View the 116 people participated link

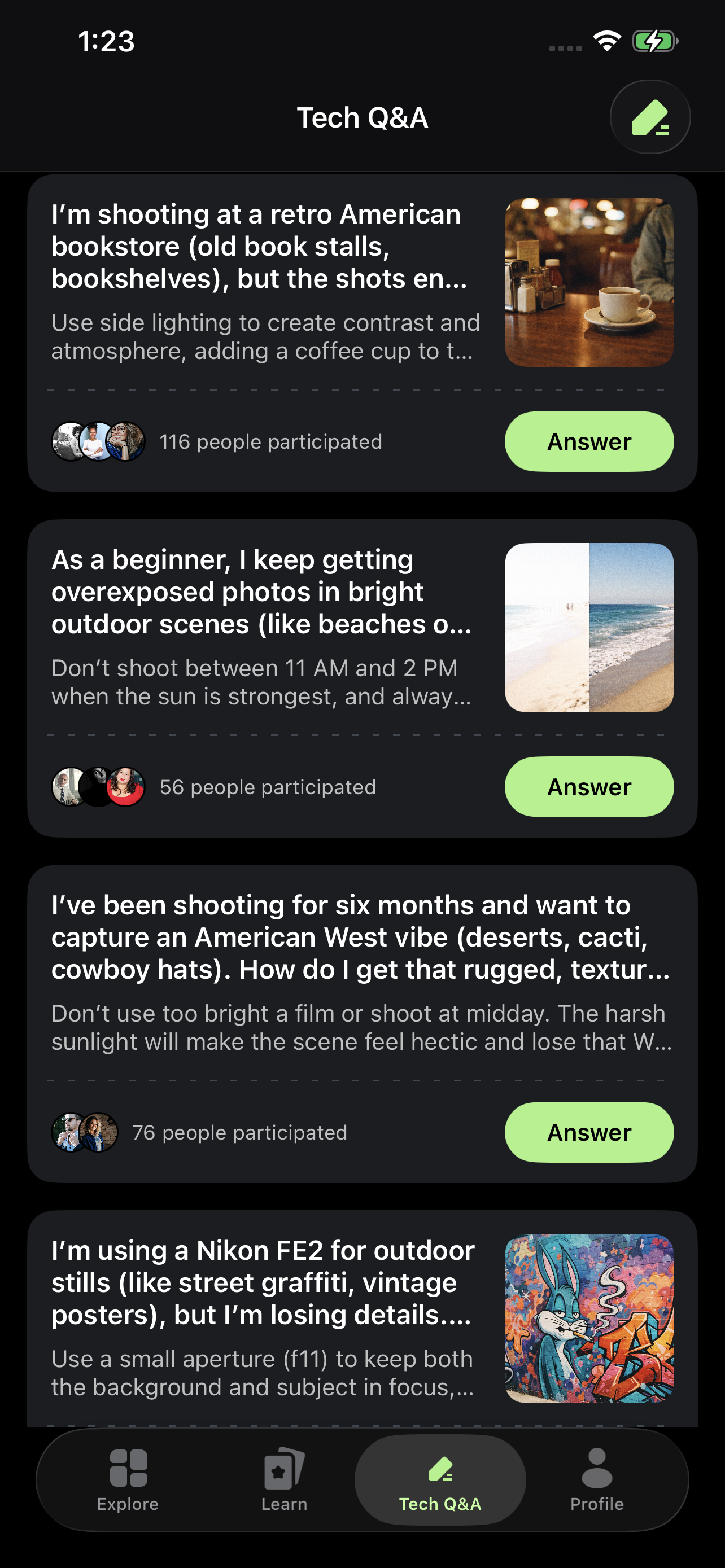click(272, 441)
